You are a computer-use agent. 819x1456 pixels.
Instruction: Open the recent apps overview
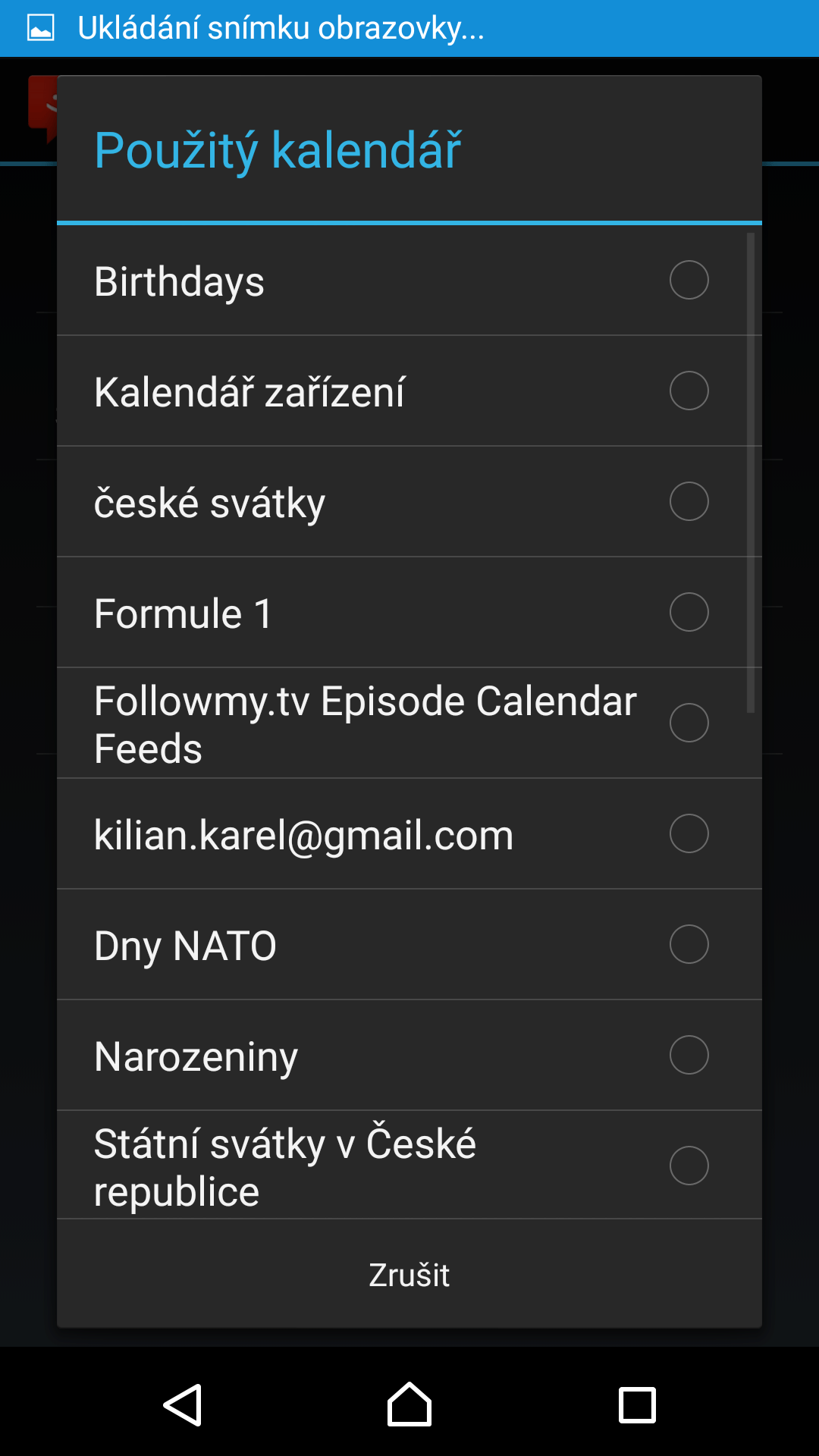click(x=637, y=1405)
